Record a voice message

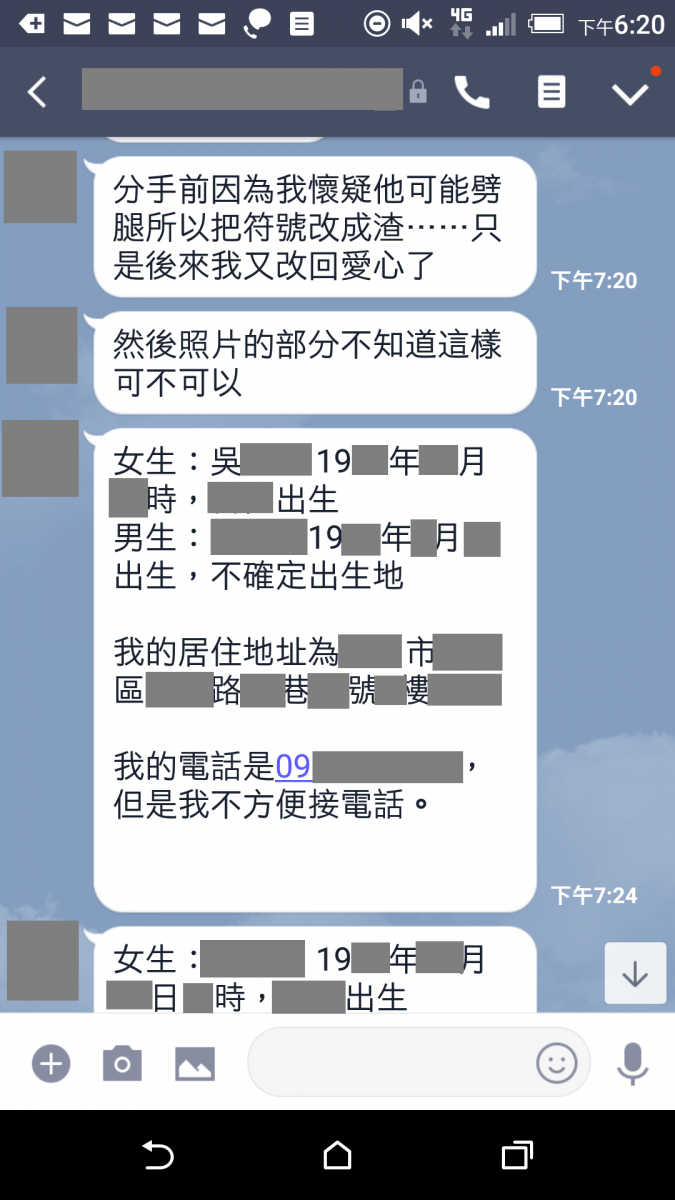point(632,1063)
